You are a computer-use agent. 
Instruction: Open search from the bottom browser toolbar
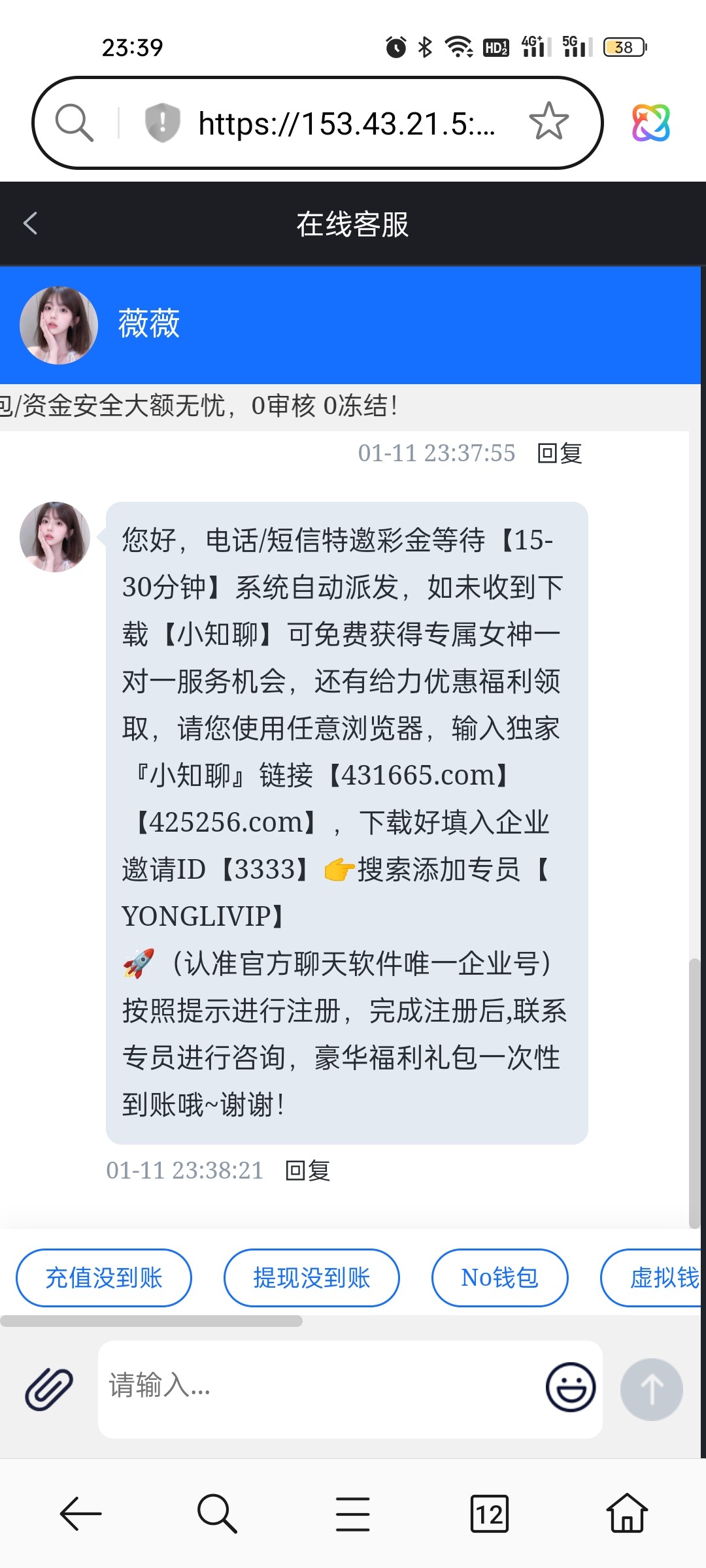(216, 1513)
